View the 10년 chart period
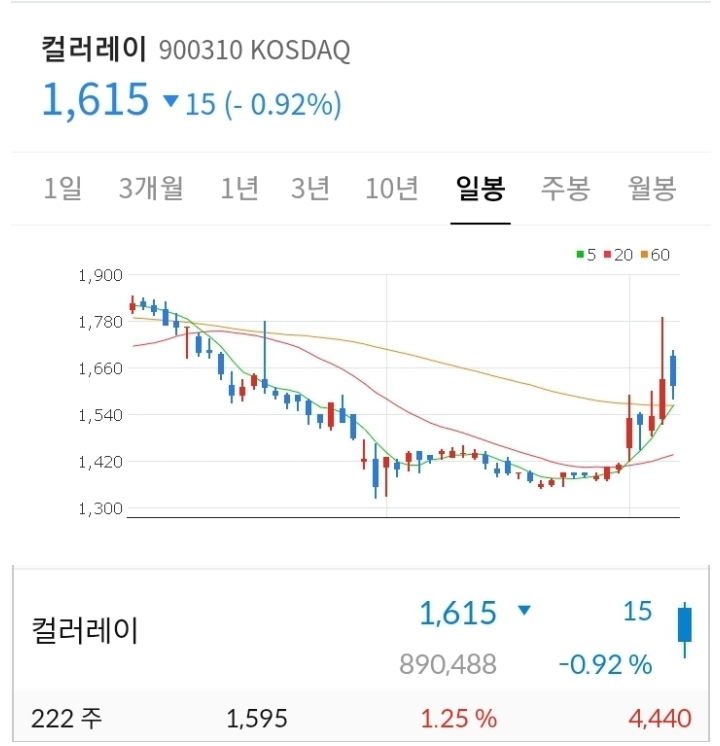This screenshot has height=746, width=720. point(392,188)
